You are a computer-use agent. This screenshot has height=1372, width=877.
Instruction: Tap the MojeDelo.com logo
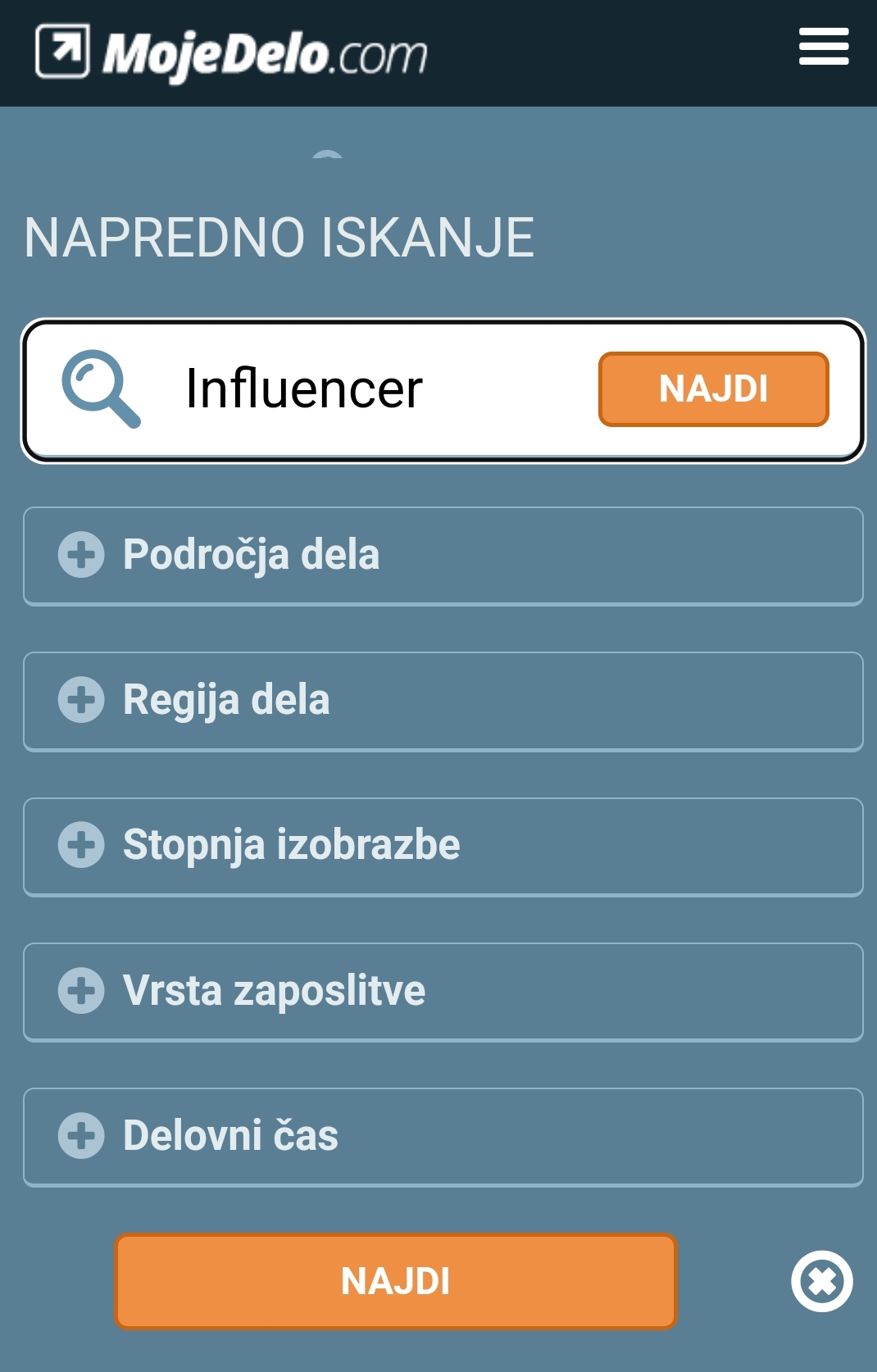tap(231, 53)
